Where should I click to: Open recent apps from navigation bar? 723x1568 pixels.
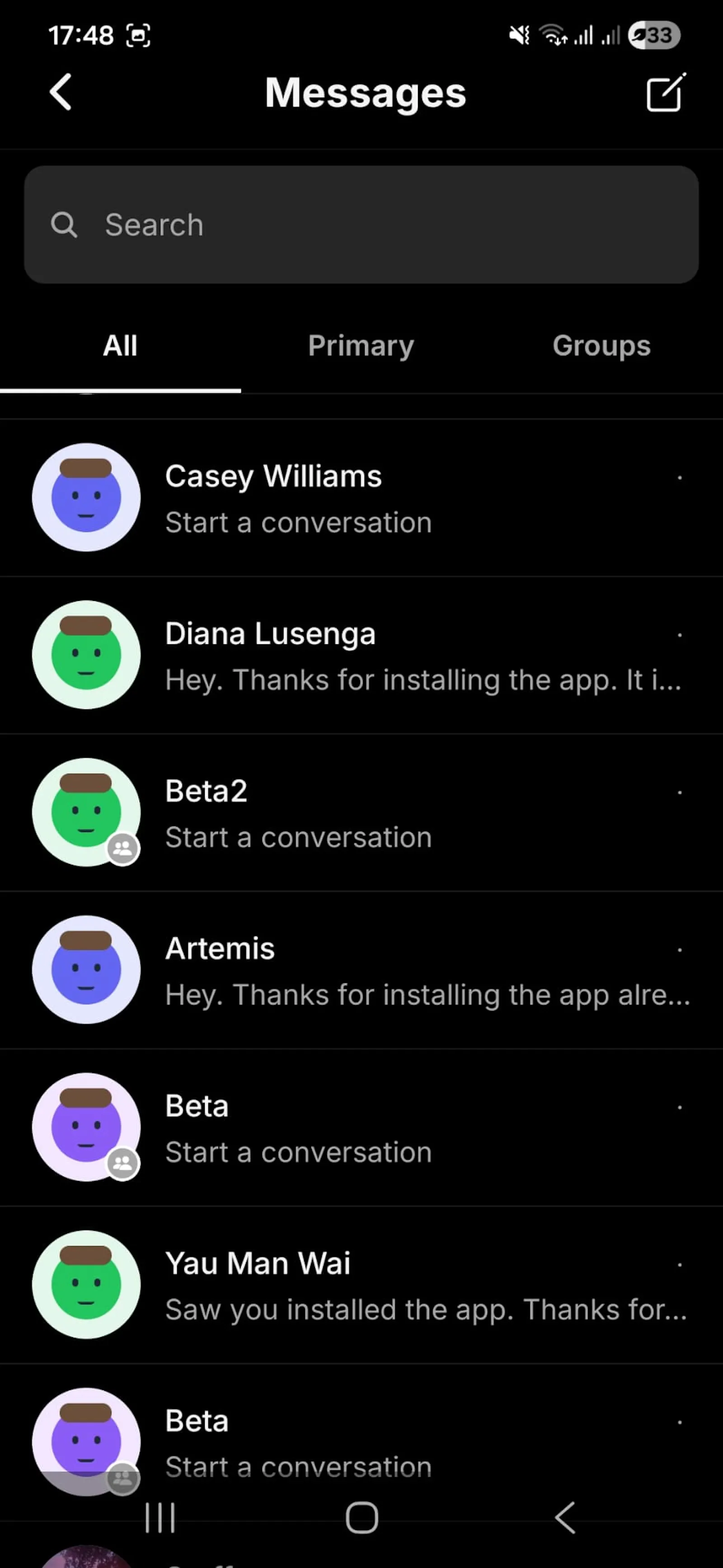[x=160, y=1517]
